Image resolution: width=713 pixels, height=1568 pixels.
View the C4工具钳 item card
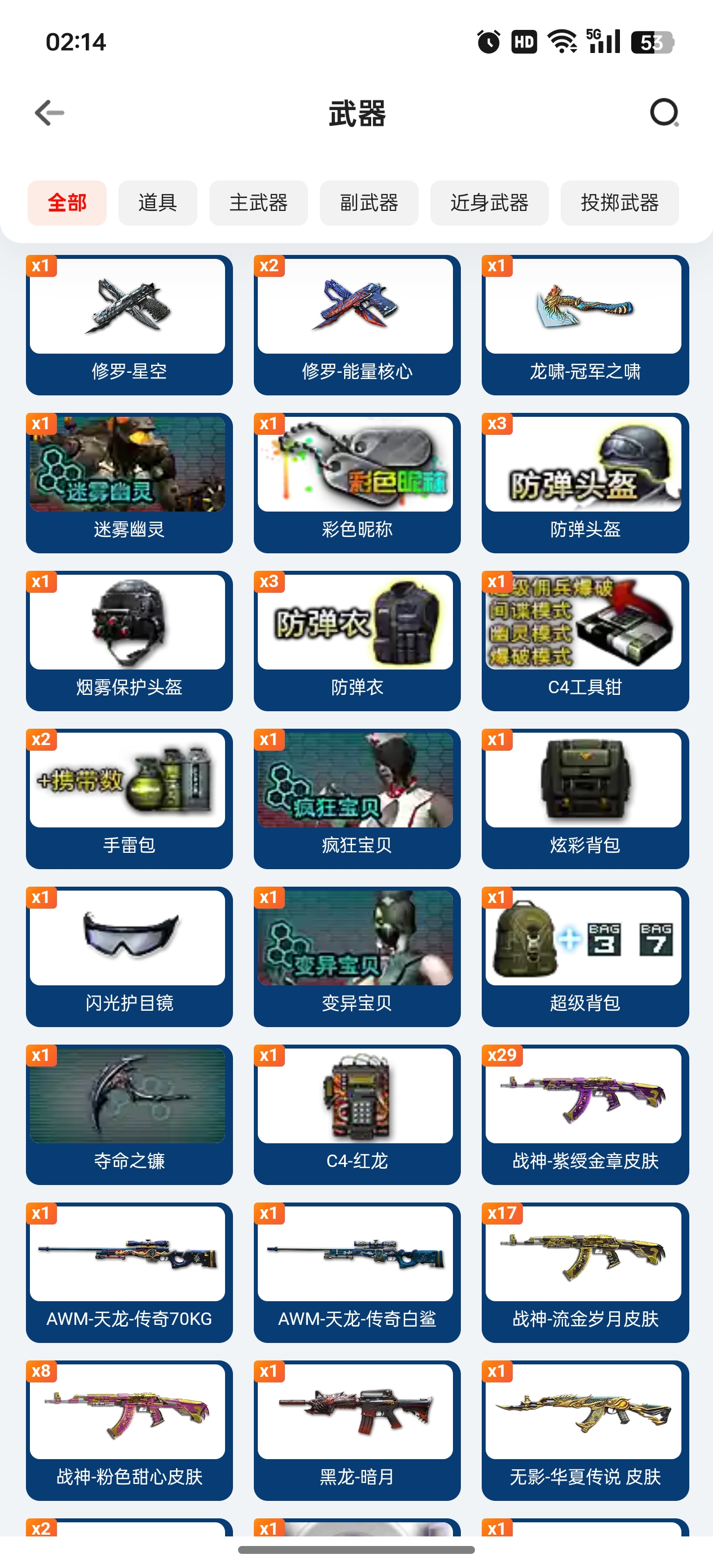click(x=584, y=640)
